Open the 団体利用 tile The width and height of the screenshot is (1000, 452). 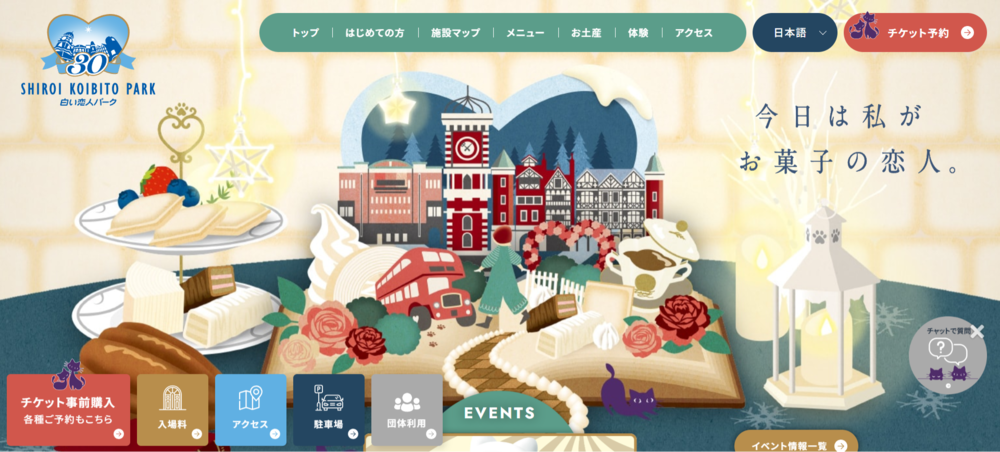[406, 409]
